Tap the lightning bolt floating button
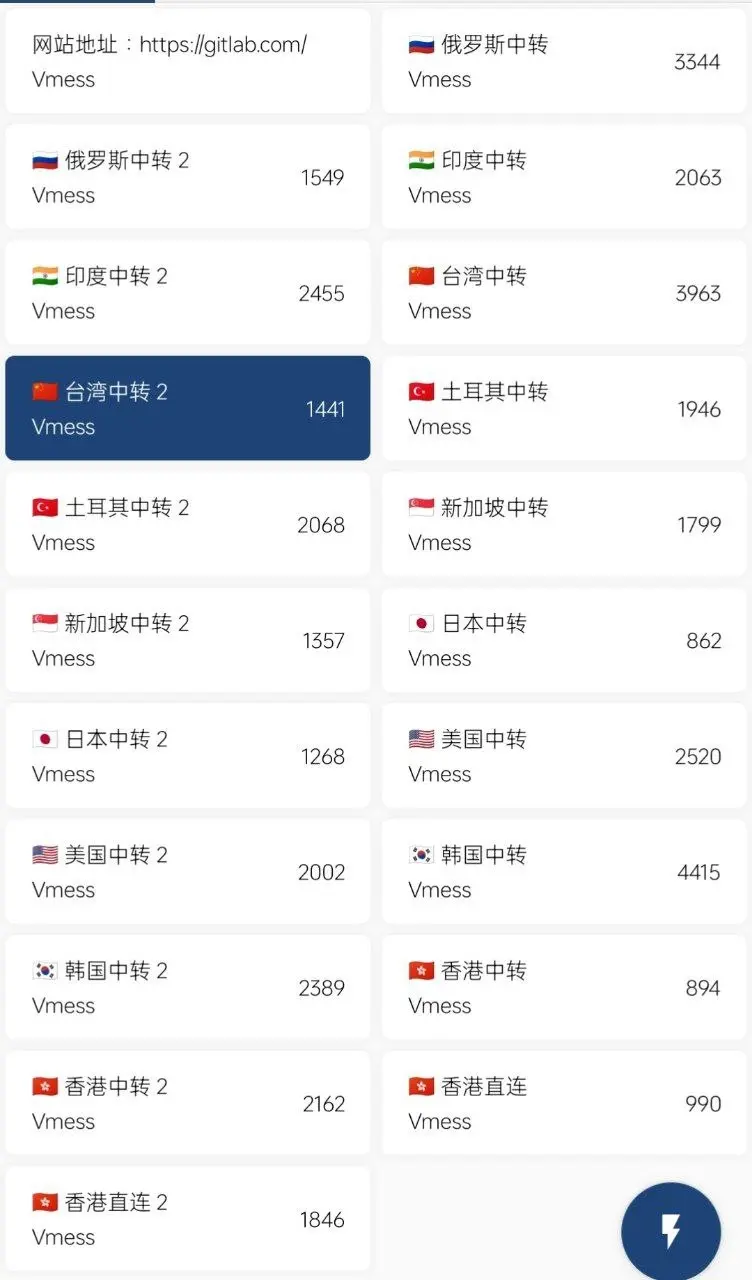The width and height of the screenshot is (752, 1280). 670,1231
